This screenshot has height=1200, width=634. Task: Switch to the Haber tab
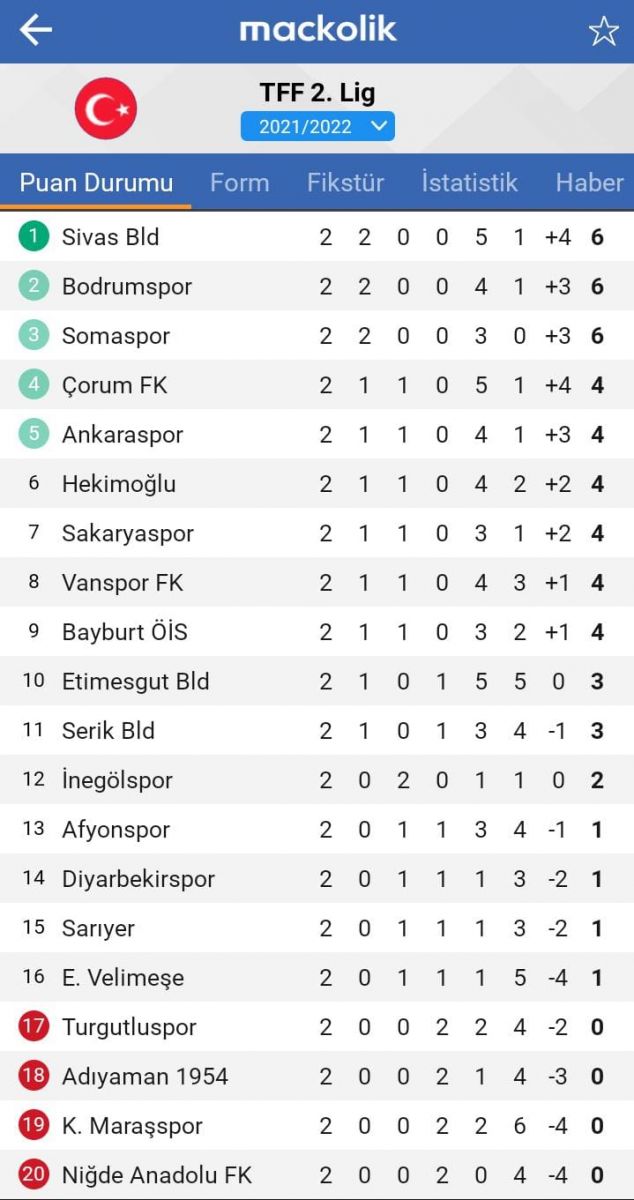(x=589, y=183)
